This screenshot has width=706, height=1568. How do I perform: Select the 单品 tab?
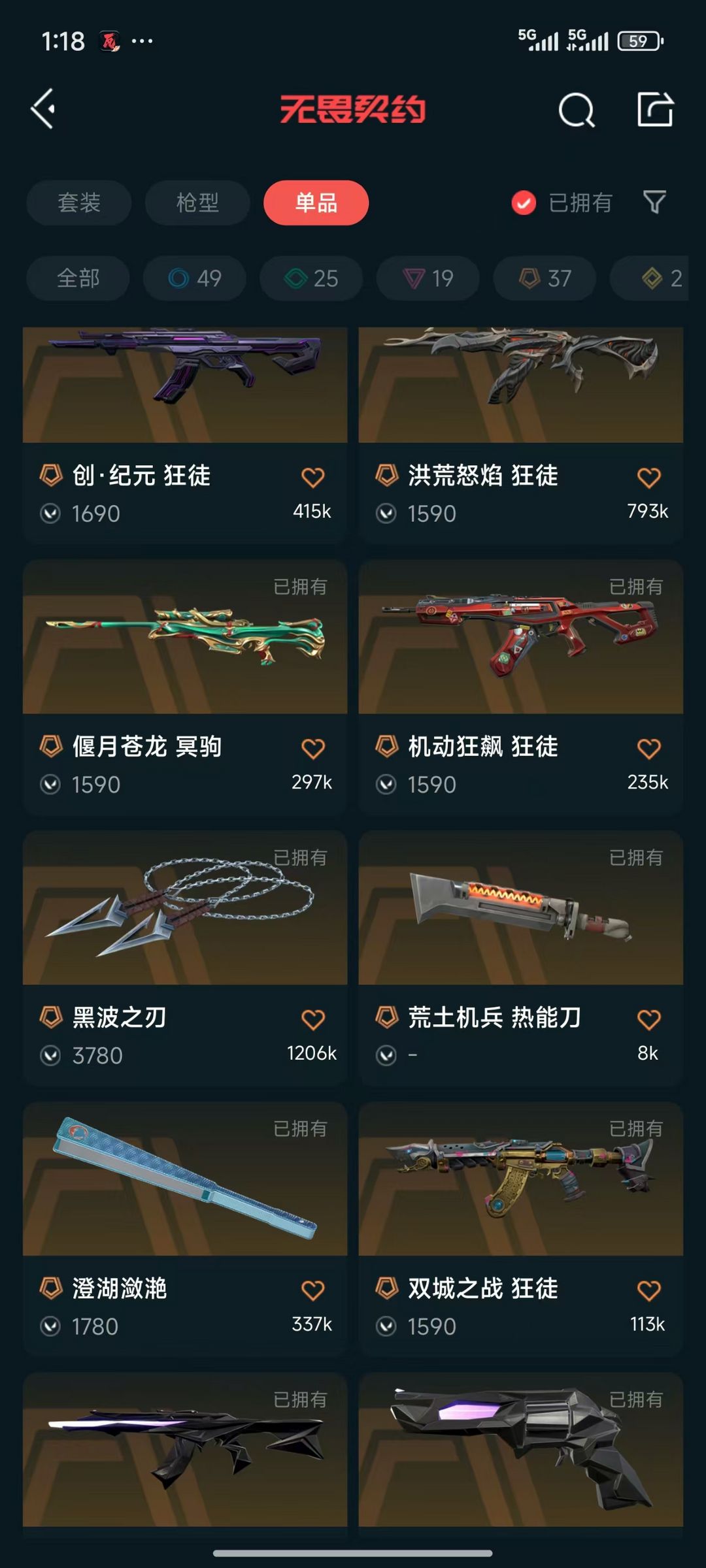(x=316, y=203)
